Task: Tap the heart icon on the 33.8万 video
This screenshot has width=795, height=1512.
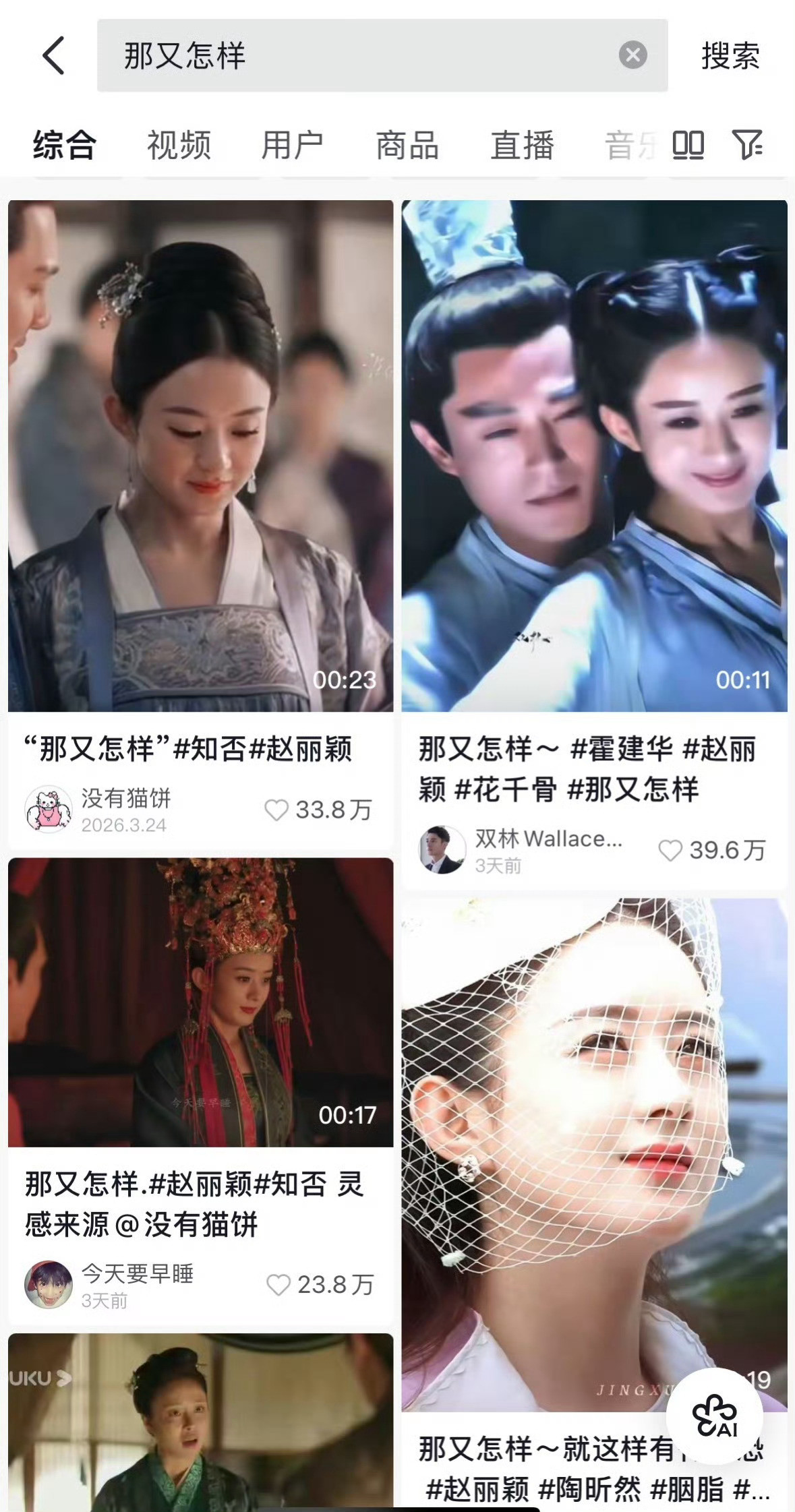Action: pos(278,810)
